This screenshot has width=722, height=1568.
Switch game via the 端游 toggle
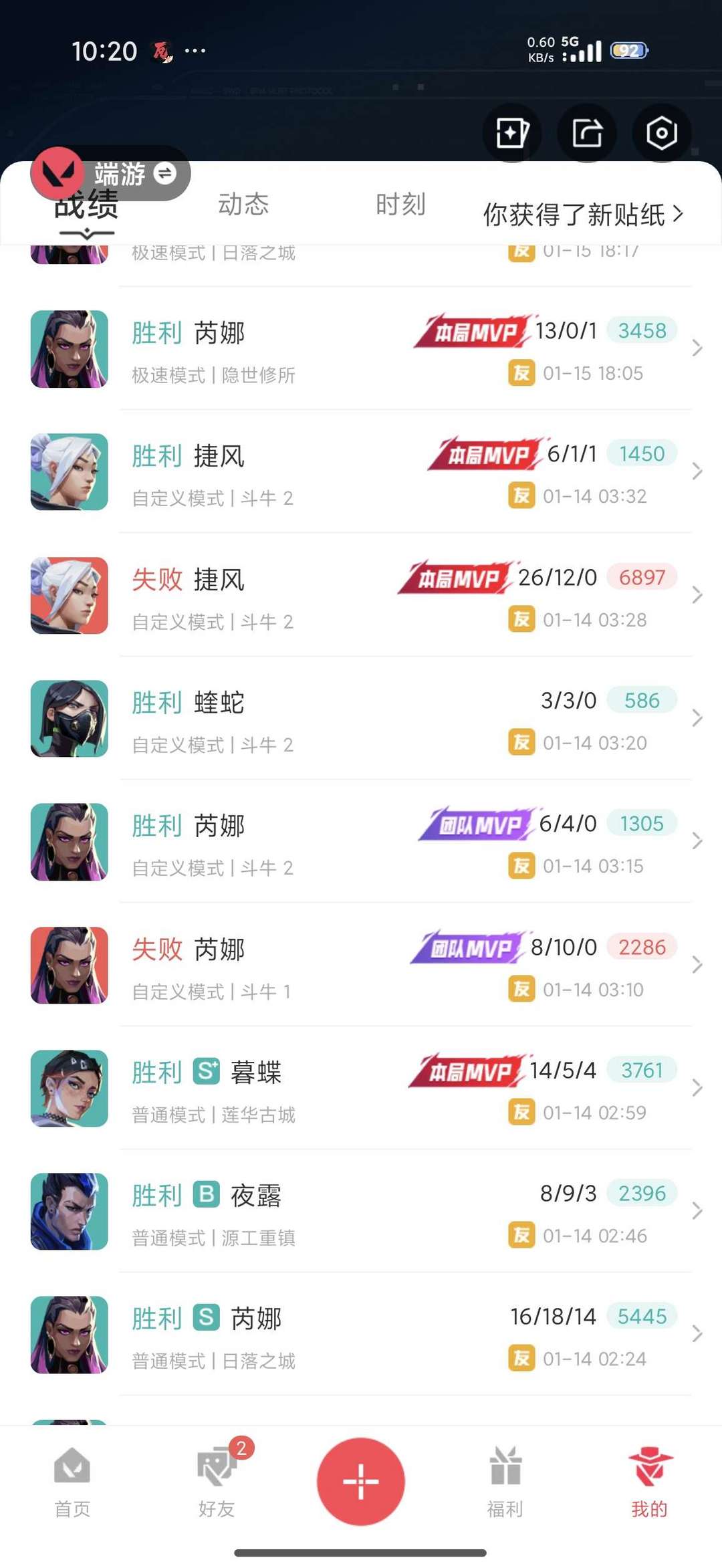pos(164,173)
